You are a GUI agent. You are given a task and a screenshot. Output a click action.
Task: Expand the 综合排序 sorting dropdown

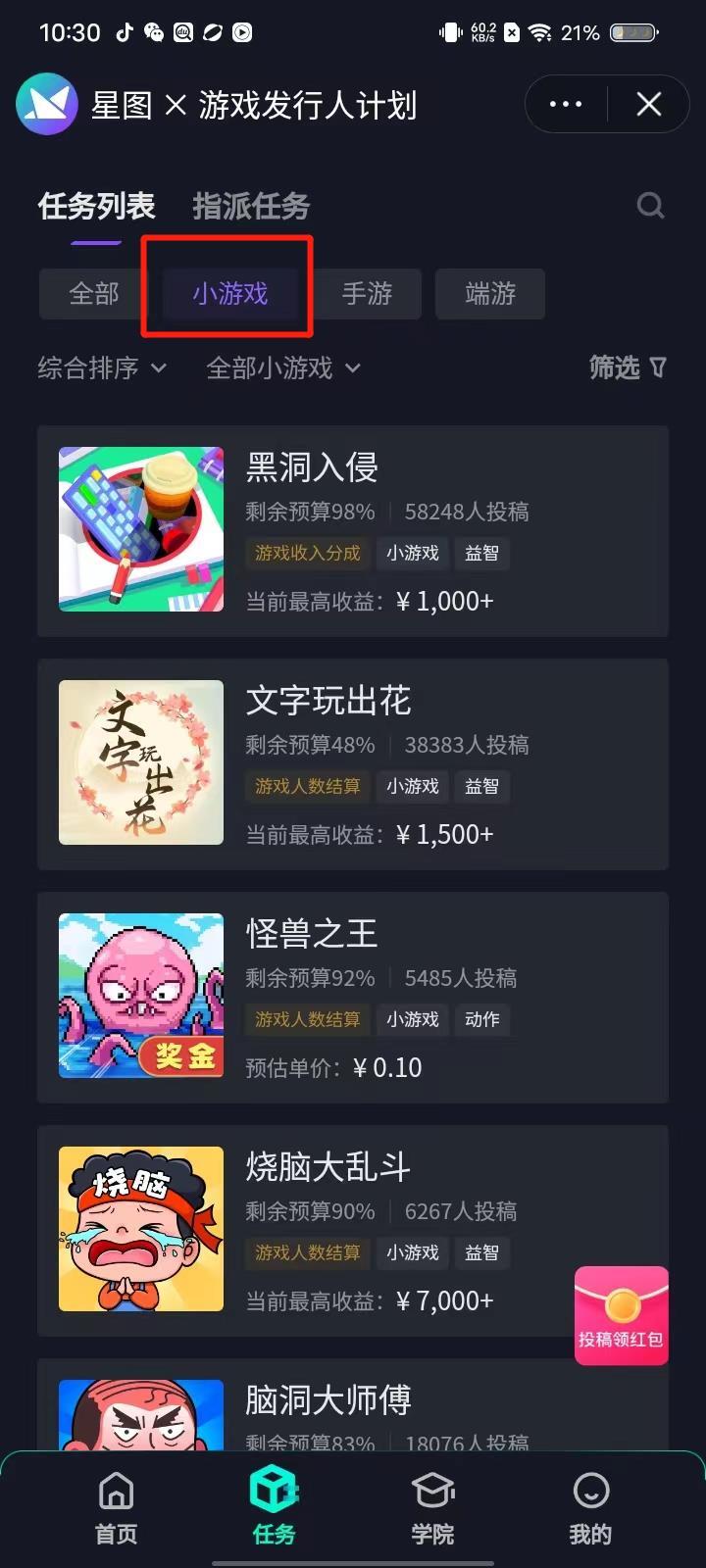(x=102, y=368)
